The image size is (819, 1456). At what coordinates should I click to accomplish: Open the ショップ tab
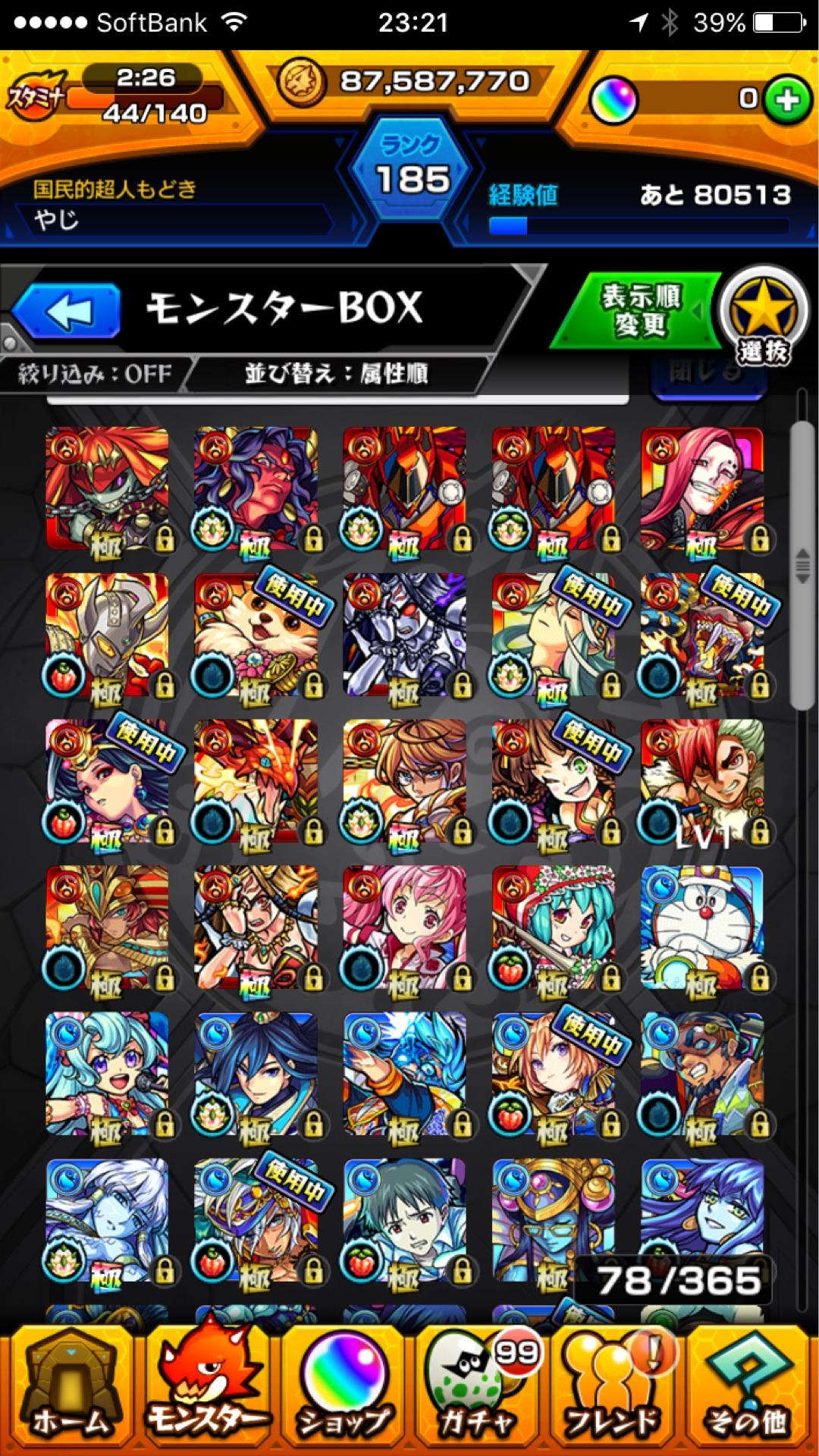(343, 1392)
